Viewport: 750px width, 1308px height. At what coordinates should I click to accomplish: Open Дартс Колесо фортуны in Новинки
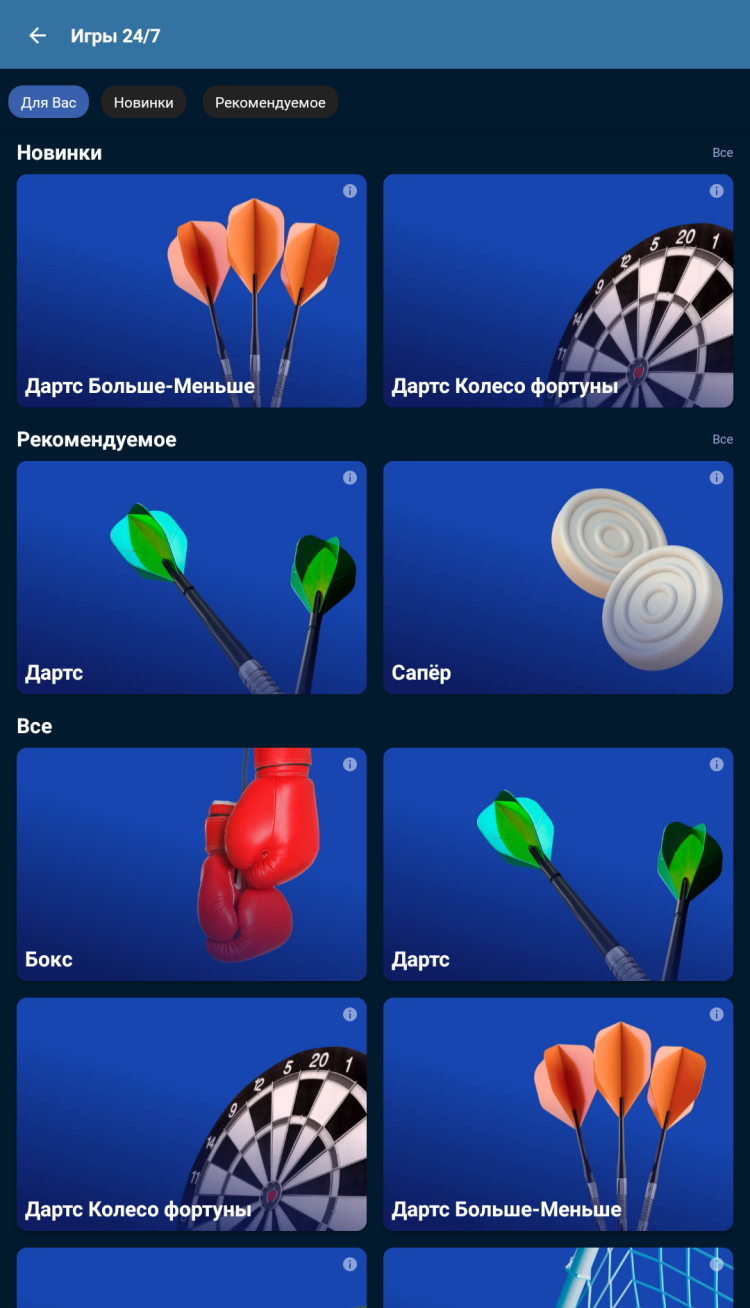(x=558, y=291)
